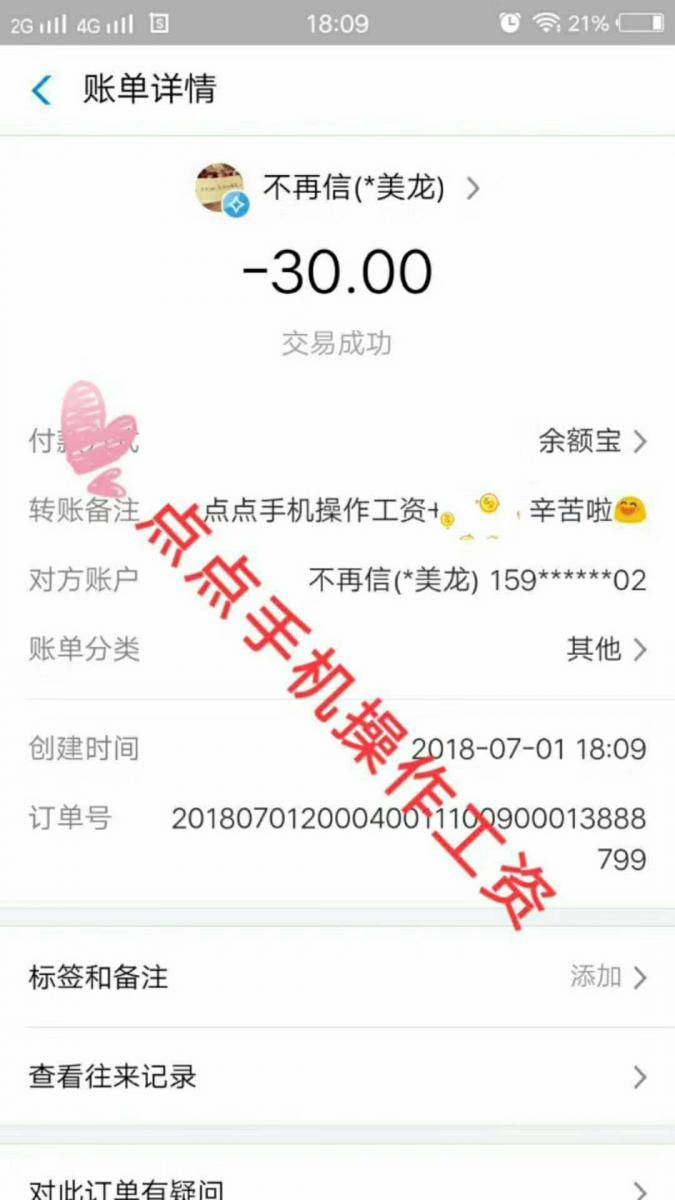Add 标签和备注
Viewport: 675px width, 1200px height.
[x=337, y=977]
